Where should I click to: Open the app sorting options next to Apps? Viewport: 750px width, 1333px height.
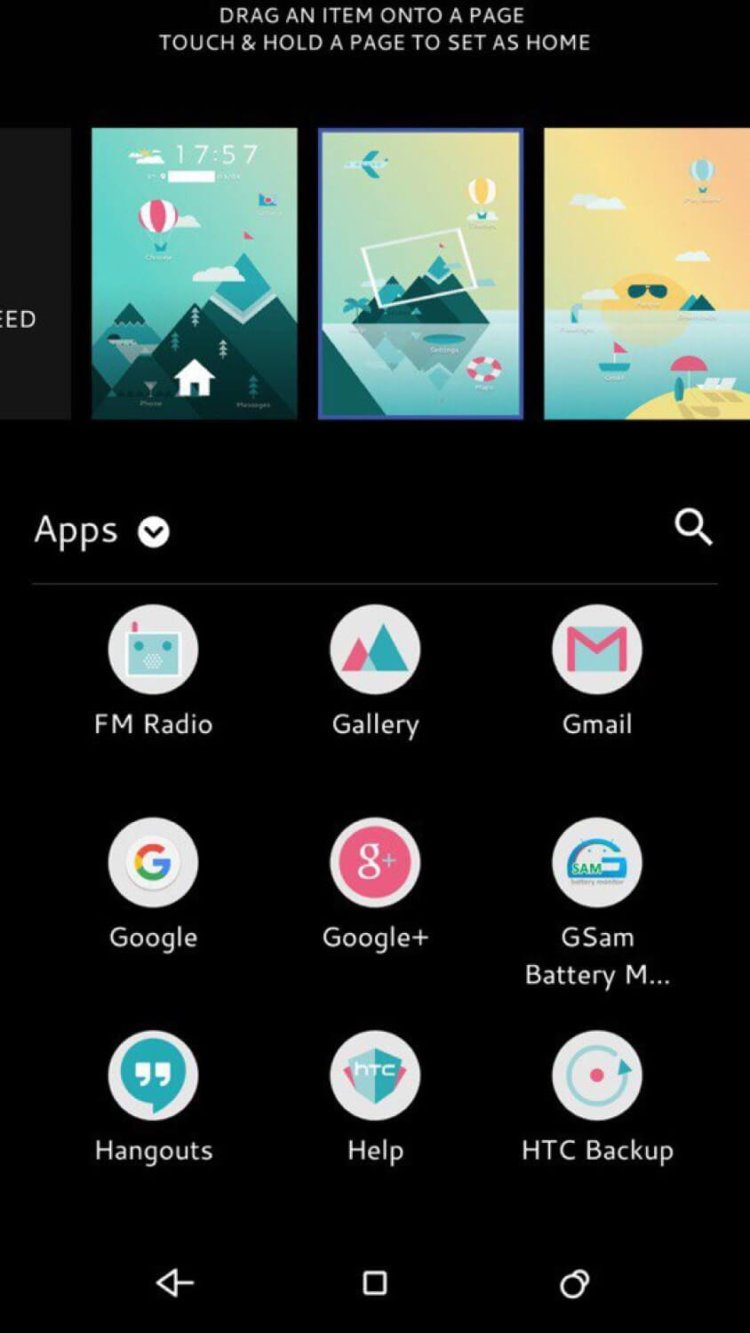point(152,532)
